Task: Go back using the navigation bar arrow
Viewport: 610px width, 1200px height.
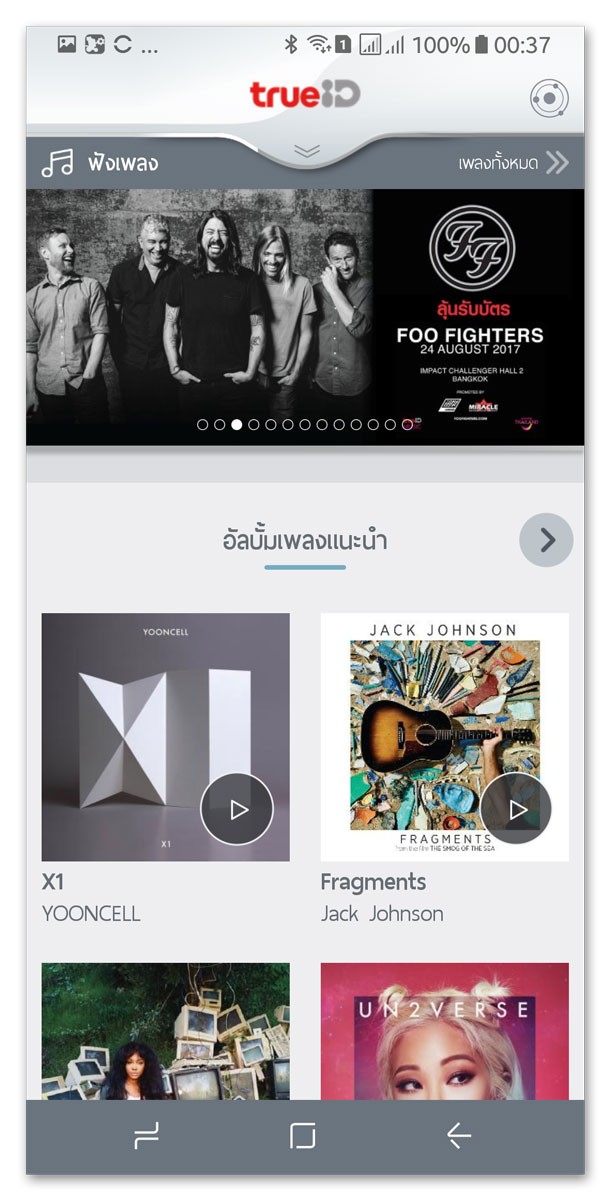Action: pyautogui.click(x=459, y=1136)
